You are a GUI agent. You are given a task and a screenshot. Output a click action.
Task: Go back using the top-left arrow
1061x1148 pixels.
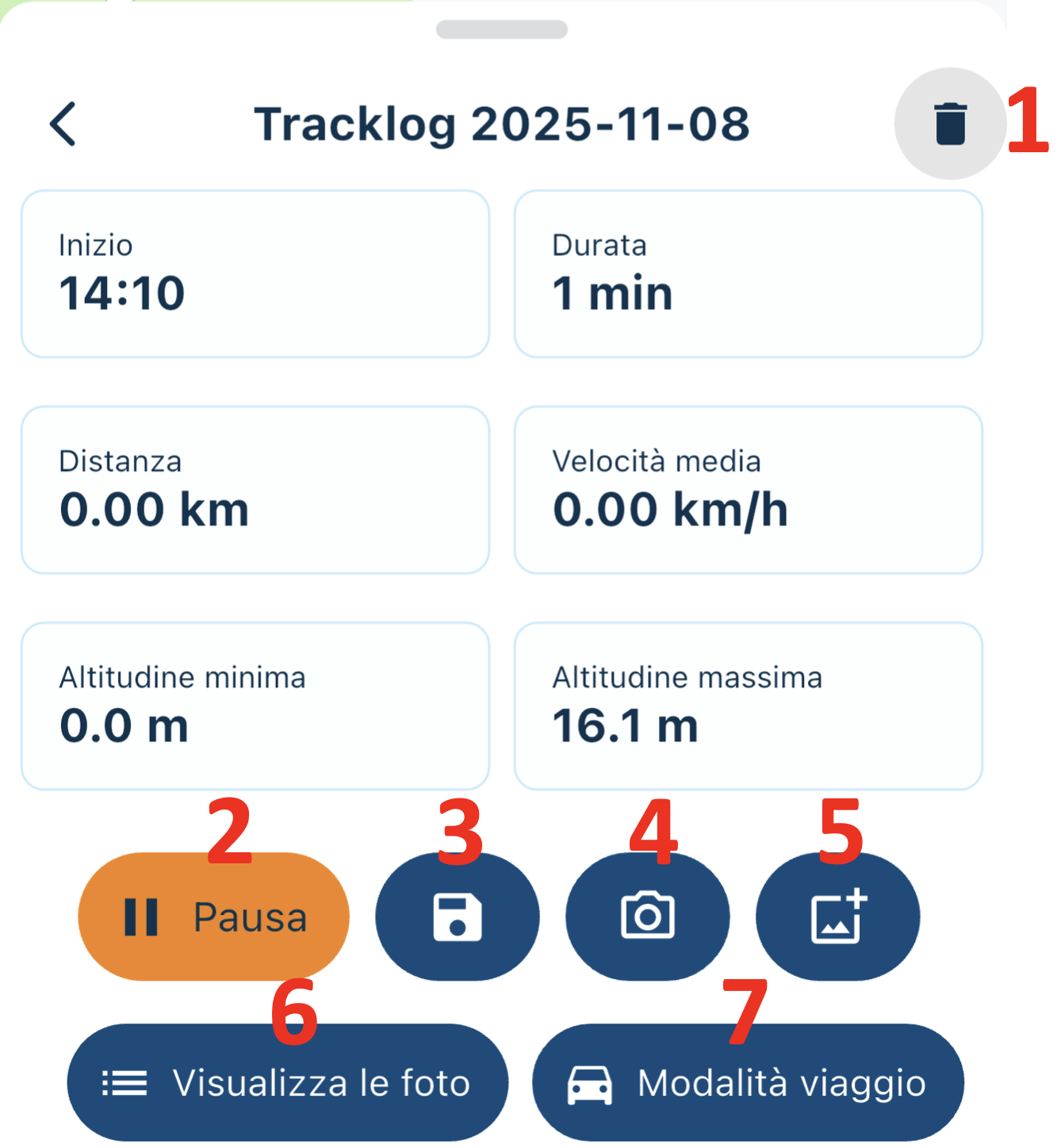click(63, 124)
